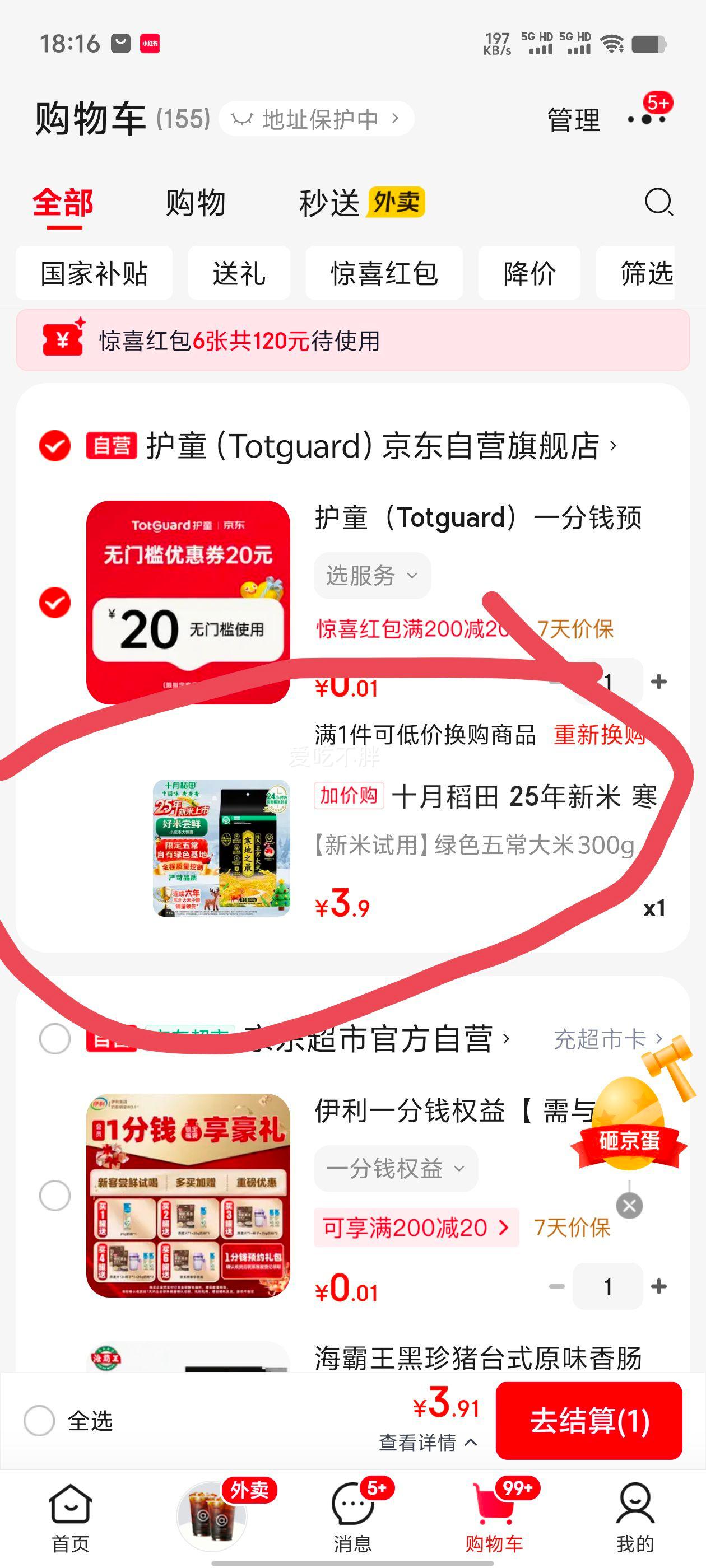706x1568 pixels.
Task: Expand the 一分钱权益 dropdown
Action: pyautogui.click(x=394, y=1168)
